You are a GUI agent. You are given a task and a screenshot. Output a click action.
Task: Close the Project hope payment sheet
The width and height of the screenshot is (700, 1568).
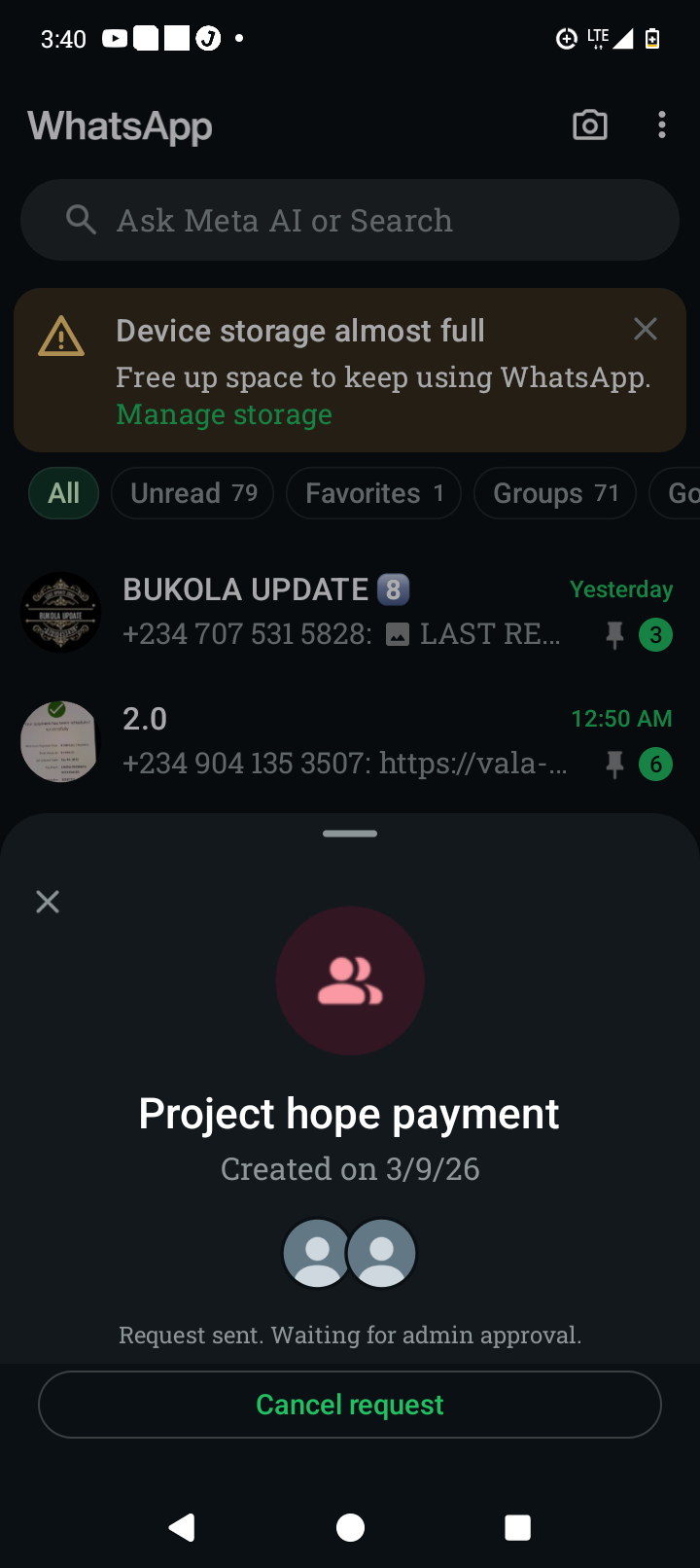[x=48, y=902]
